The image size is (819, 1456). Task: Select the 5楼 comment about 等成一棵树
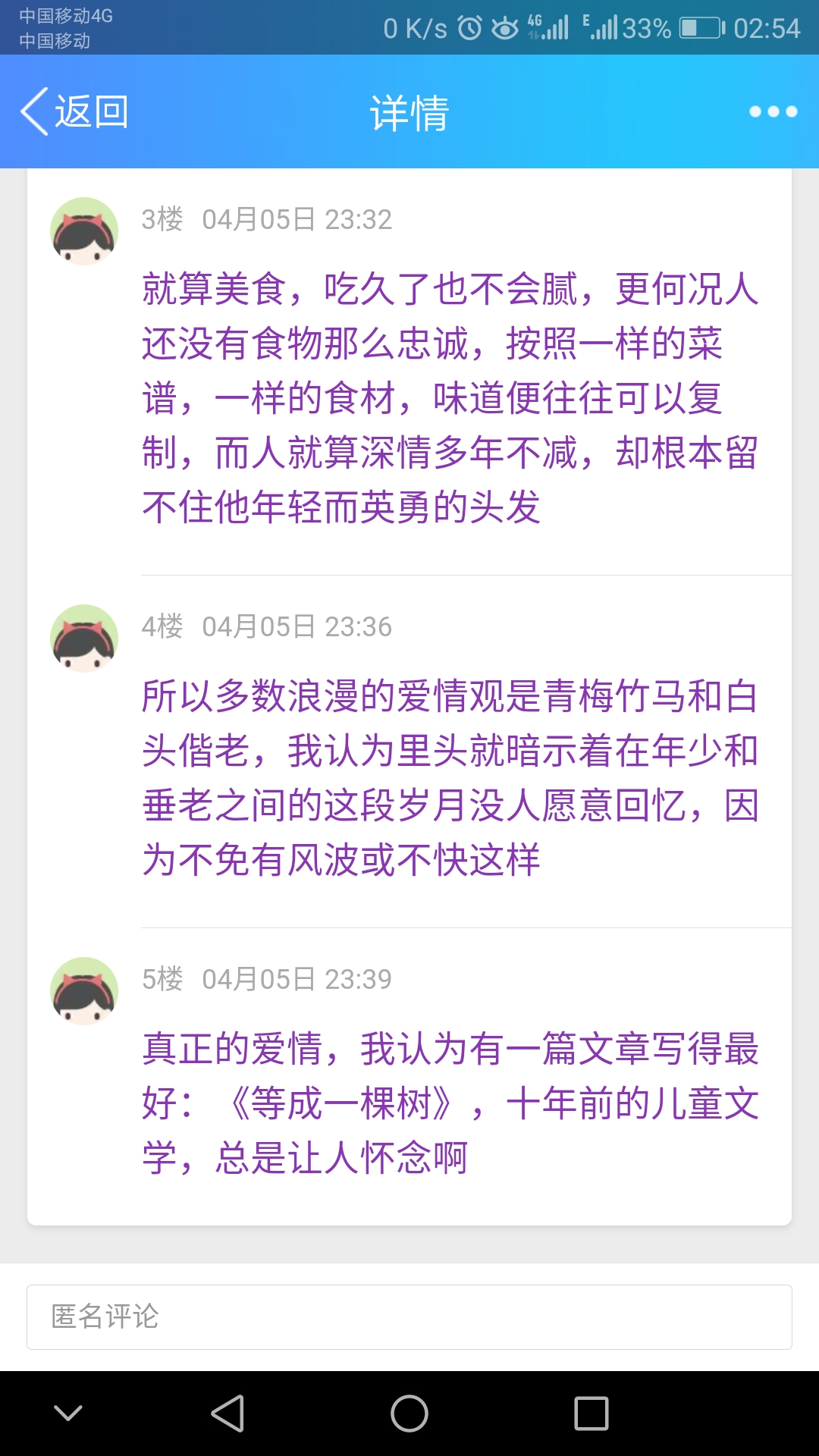click(x=450, y=1103)
